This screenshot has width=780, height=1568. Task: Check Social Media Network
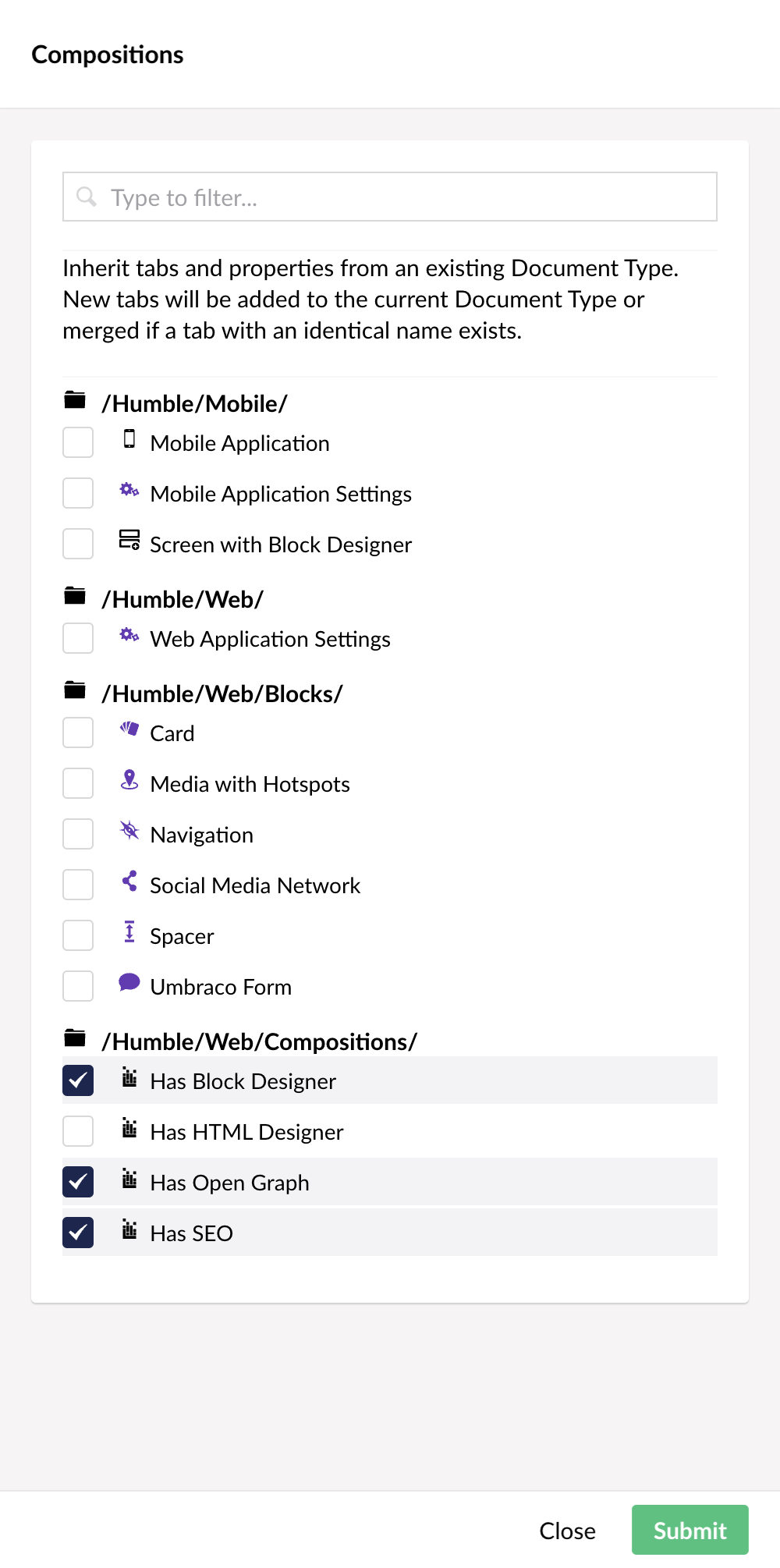point(78,885)
